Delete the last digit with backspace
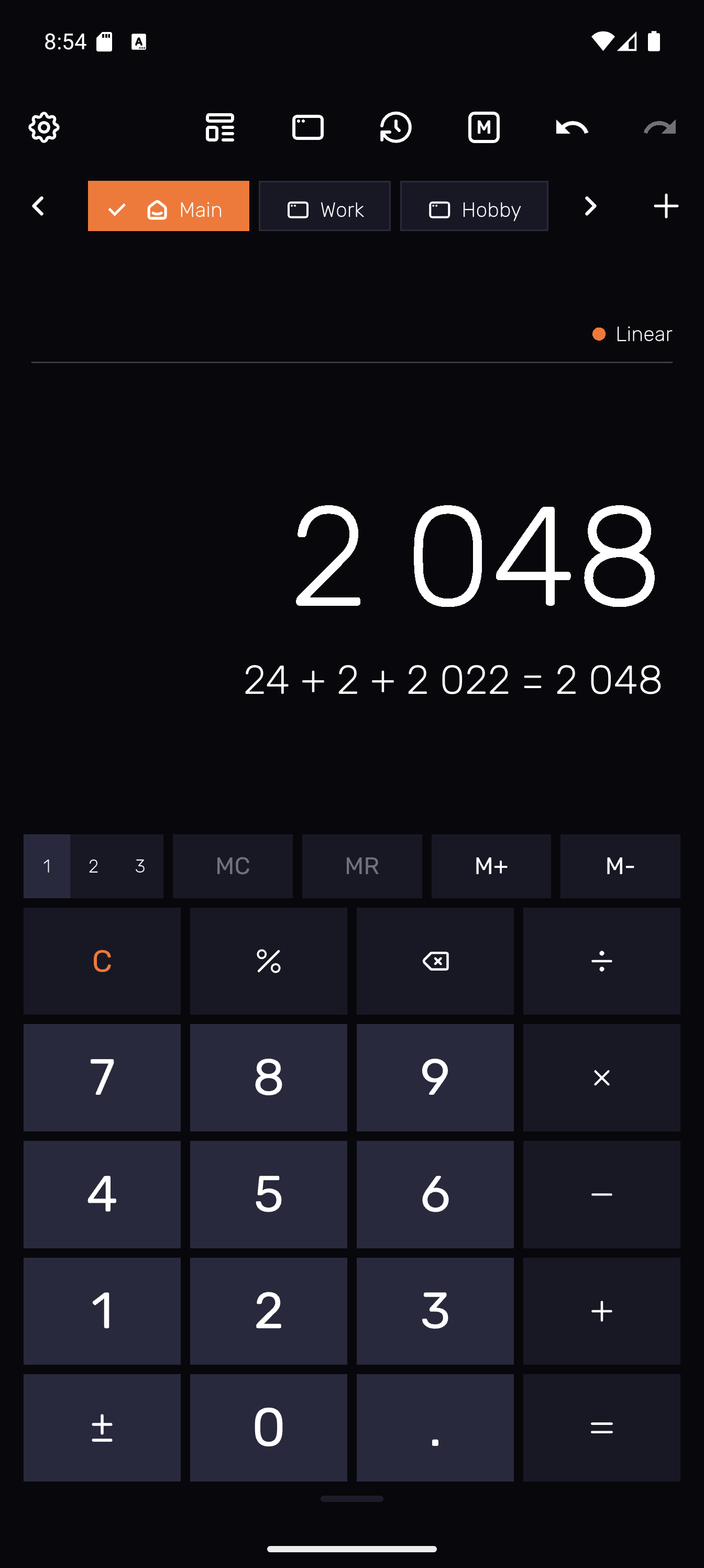 [435, 961]
